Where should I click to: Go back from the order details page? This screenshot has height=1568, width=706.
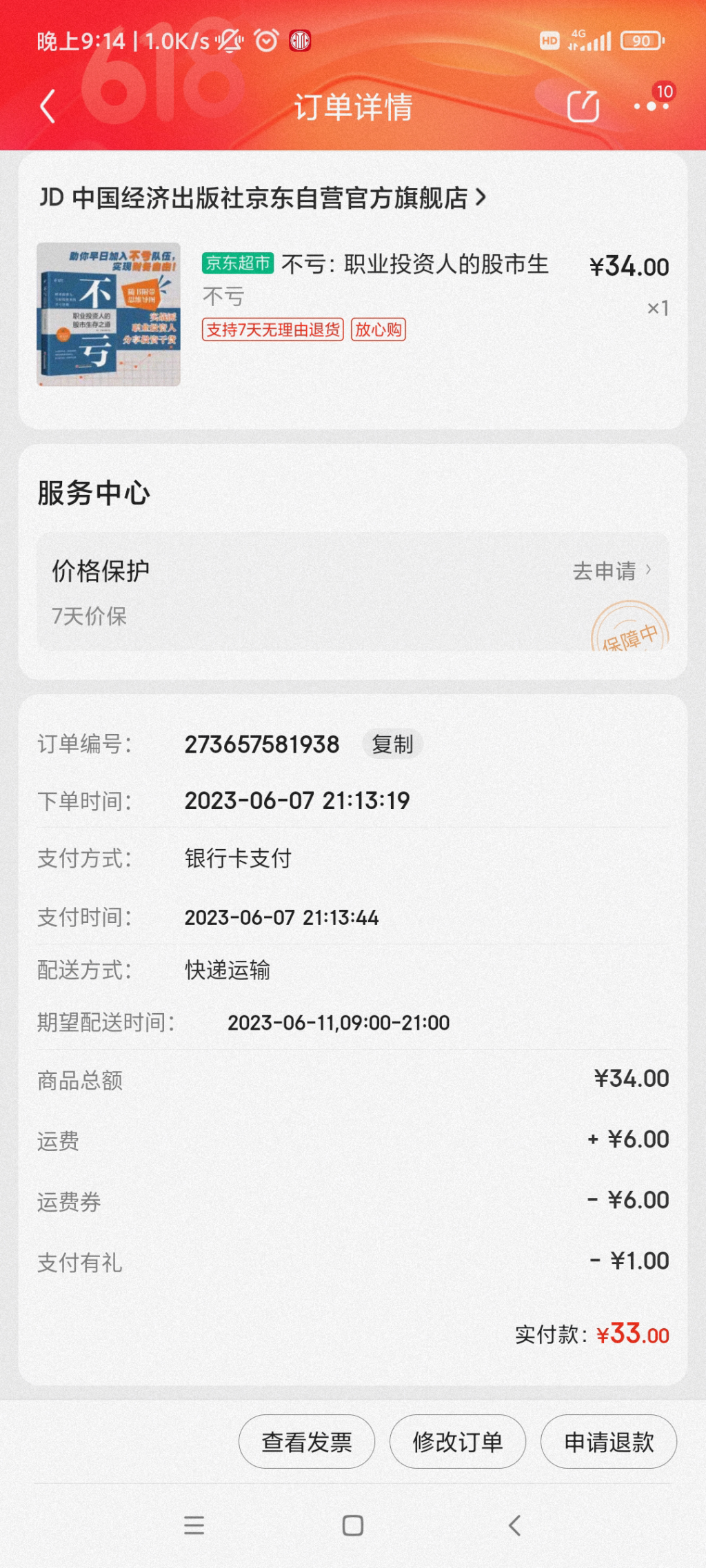[48, 107]
